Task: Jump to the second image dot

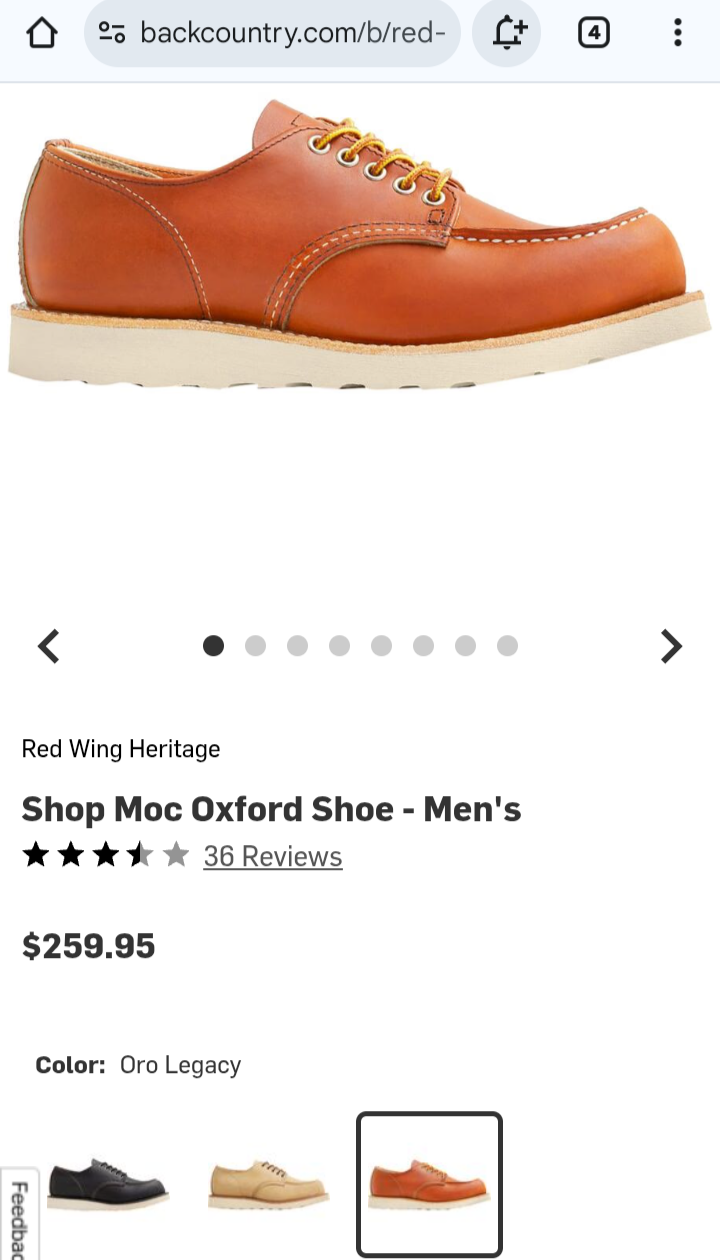Action: pyautogui.click(x=255, y=646)
